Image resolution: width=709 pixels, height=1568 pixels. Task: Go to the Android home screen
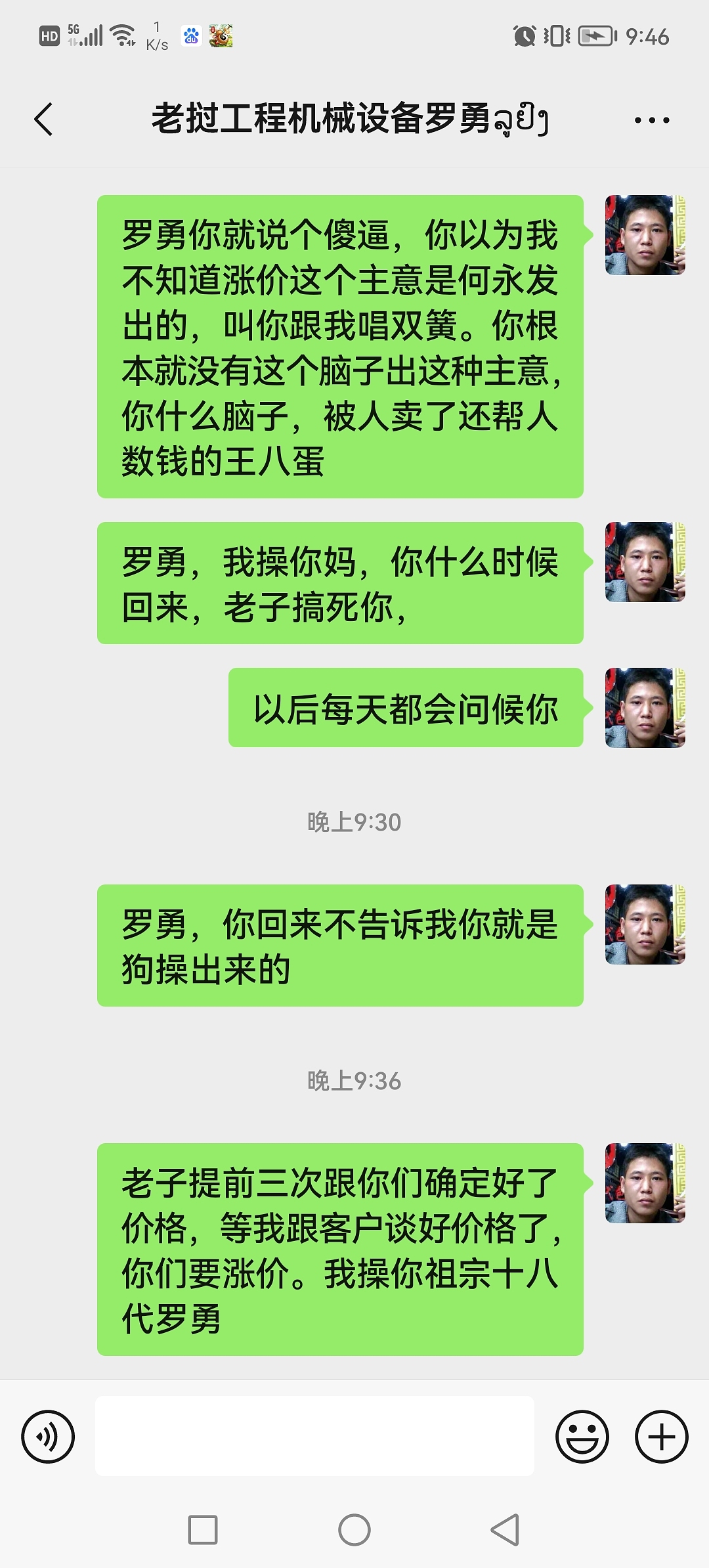click(354, 1530)
